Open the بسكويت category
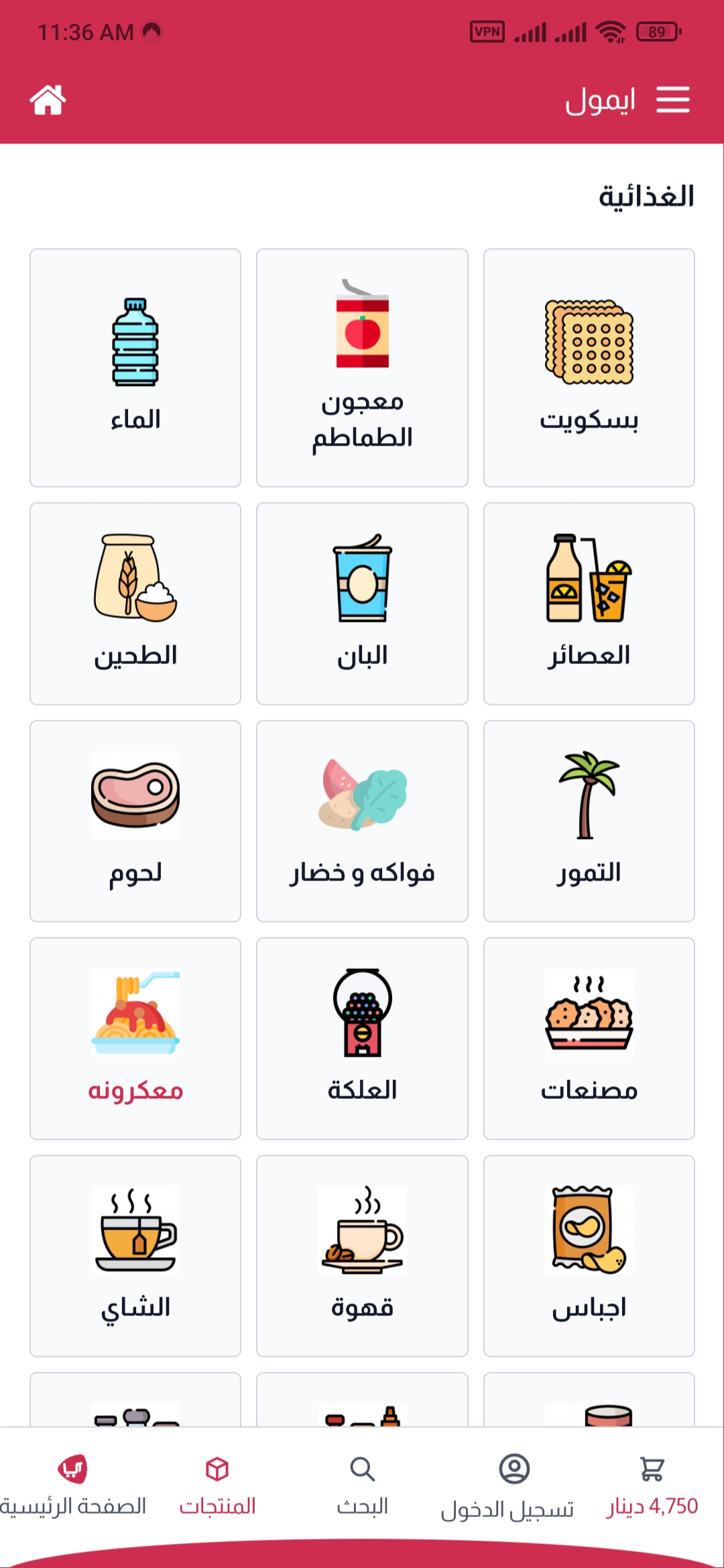The width and height of the screenshot is (724, 1568). tap(589, 367)
